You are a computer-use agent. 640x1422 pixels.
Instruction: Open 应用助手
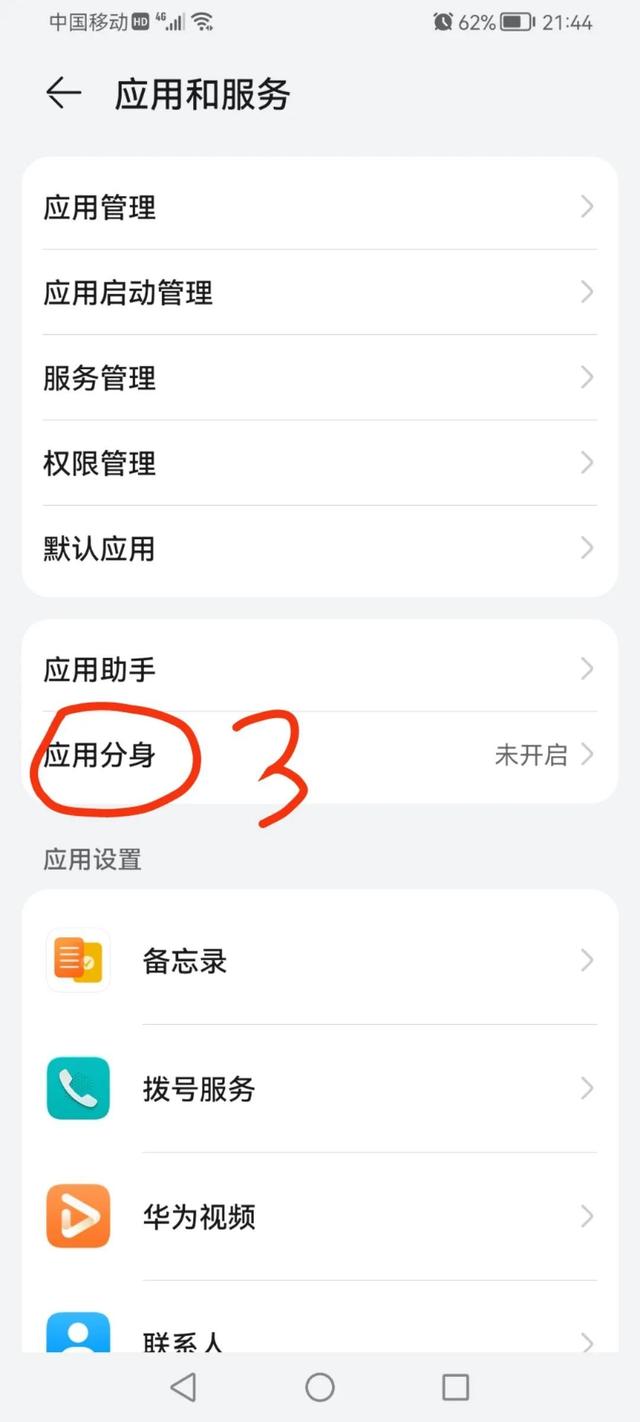[319, 669]
